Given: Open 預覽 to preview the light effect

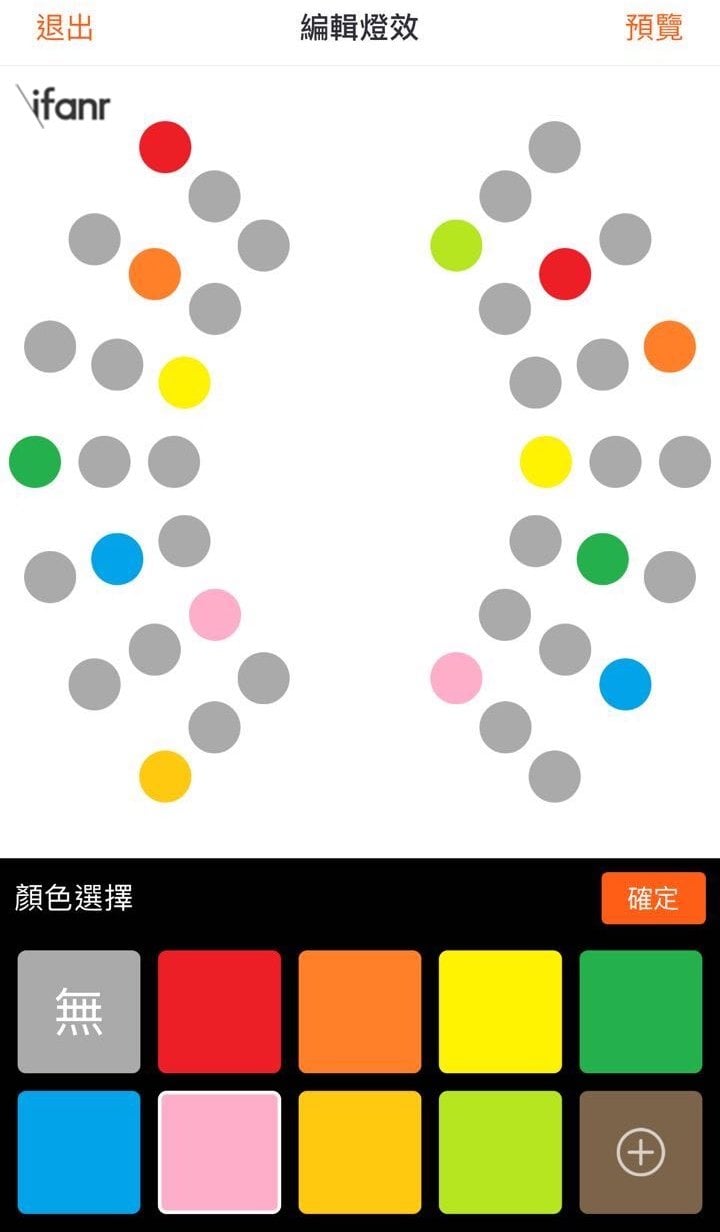Looking at the screenshot, I should click(654, 28).
